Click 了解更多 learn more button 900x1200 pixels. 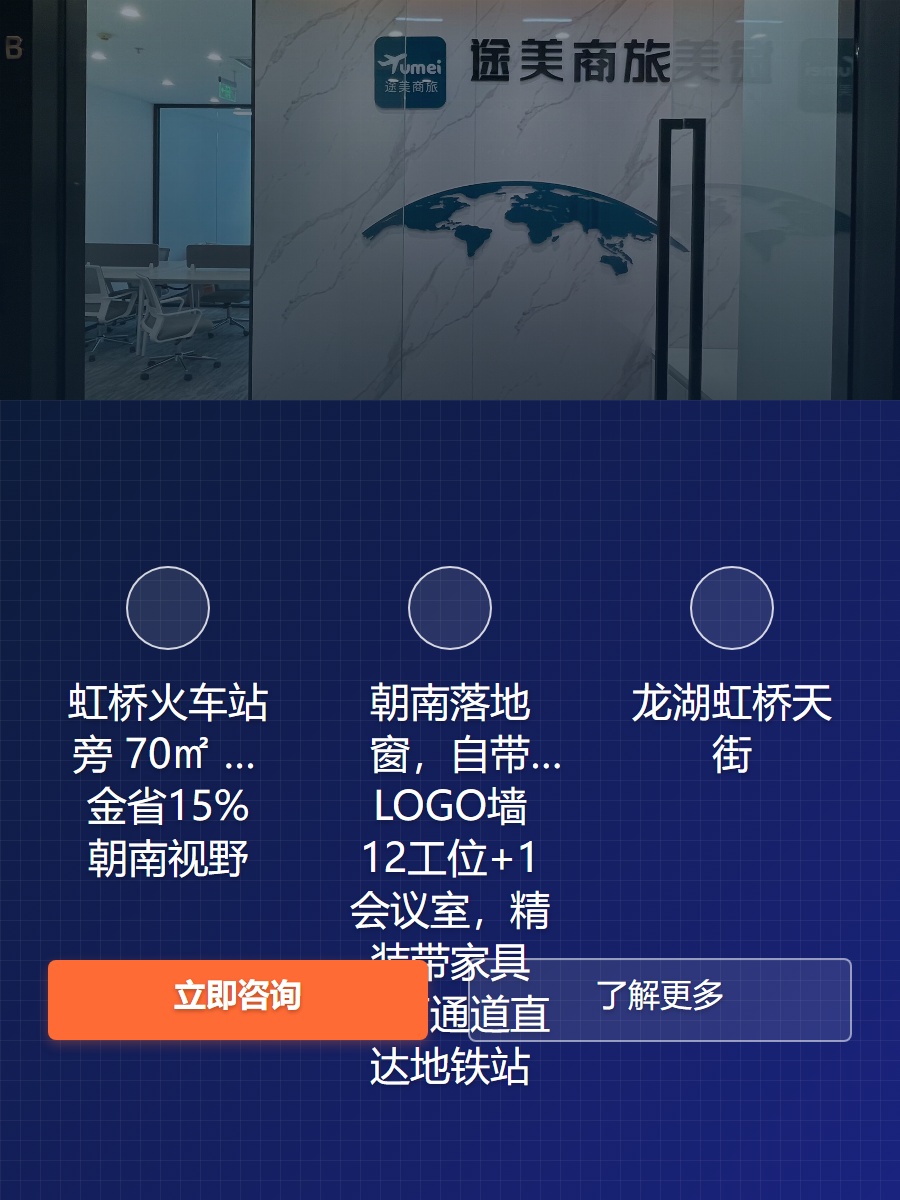point(662,997)
